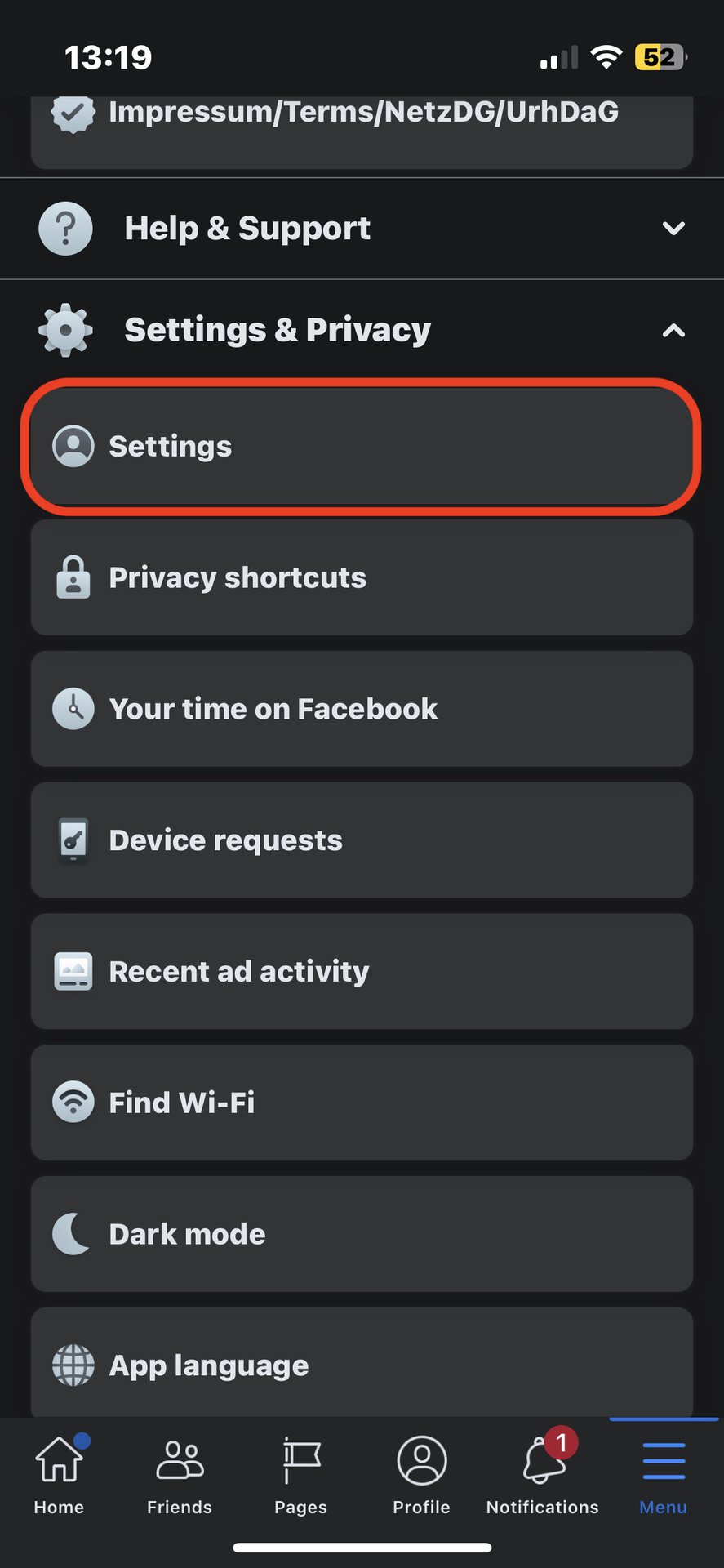The image size is (724, 1568).
Task: Change the App language
Action: [x=362, y=1365]
